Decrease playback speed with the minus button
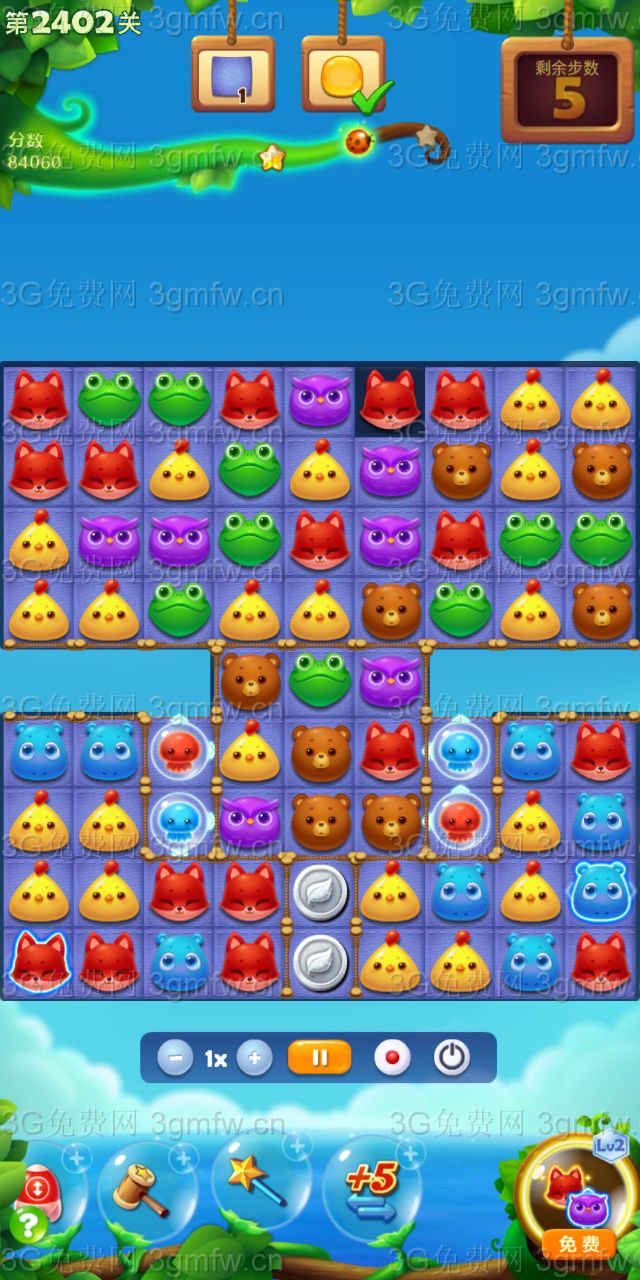The width and height of the screenshot is (640, 1280). (175, 1058)
